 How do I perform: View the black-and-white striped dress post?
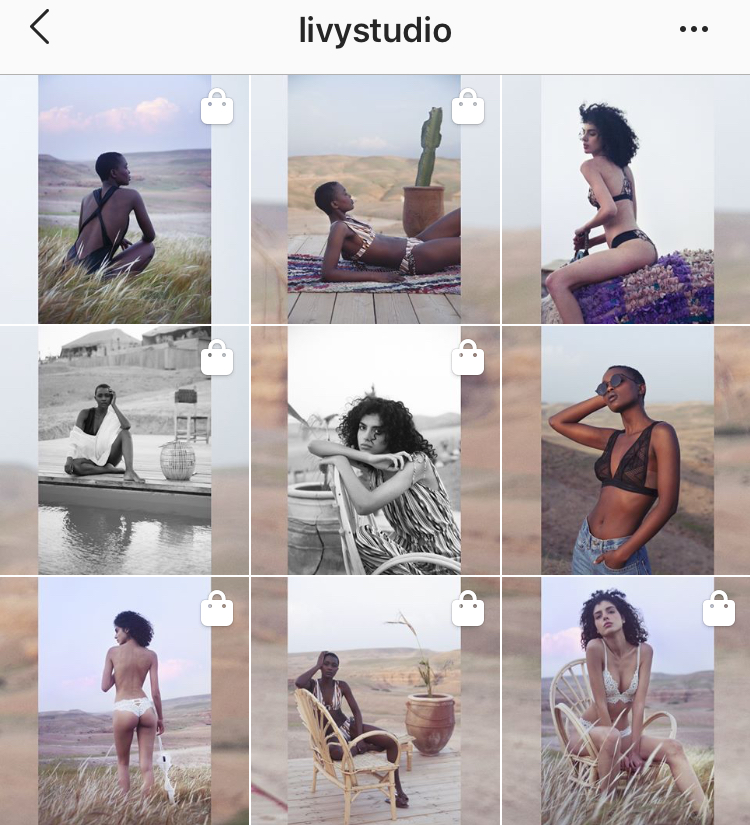pos(375,450)
